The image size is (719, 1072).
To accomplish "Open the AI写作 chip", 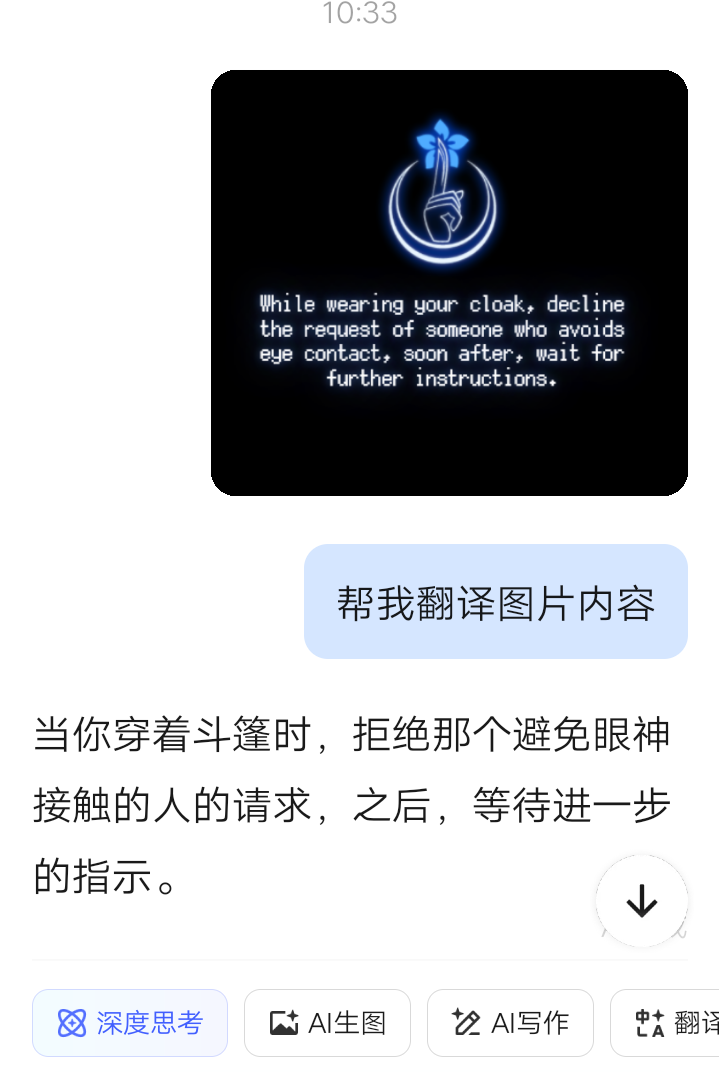I will (x=510, y=1023).
